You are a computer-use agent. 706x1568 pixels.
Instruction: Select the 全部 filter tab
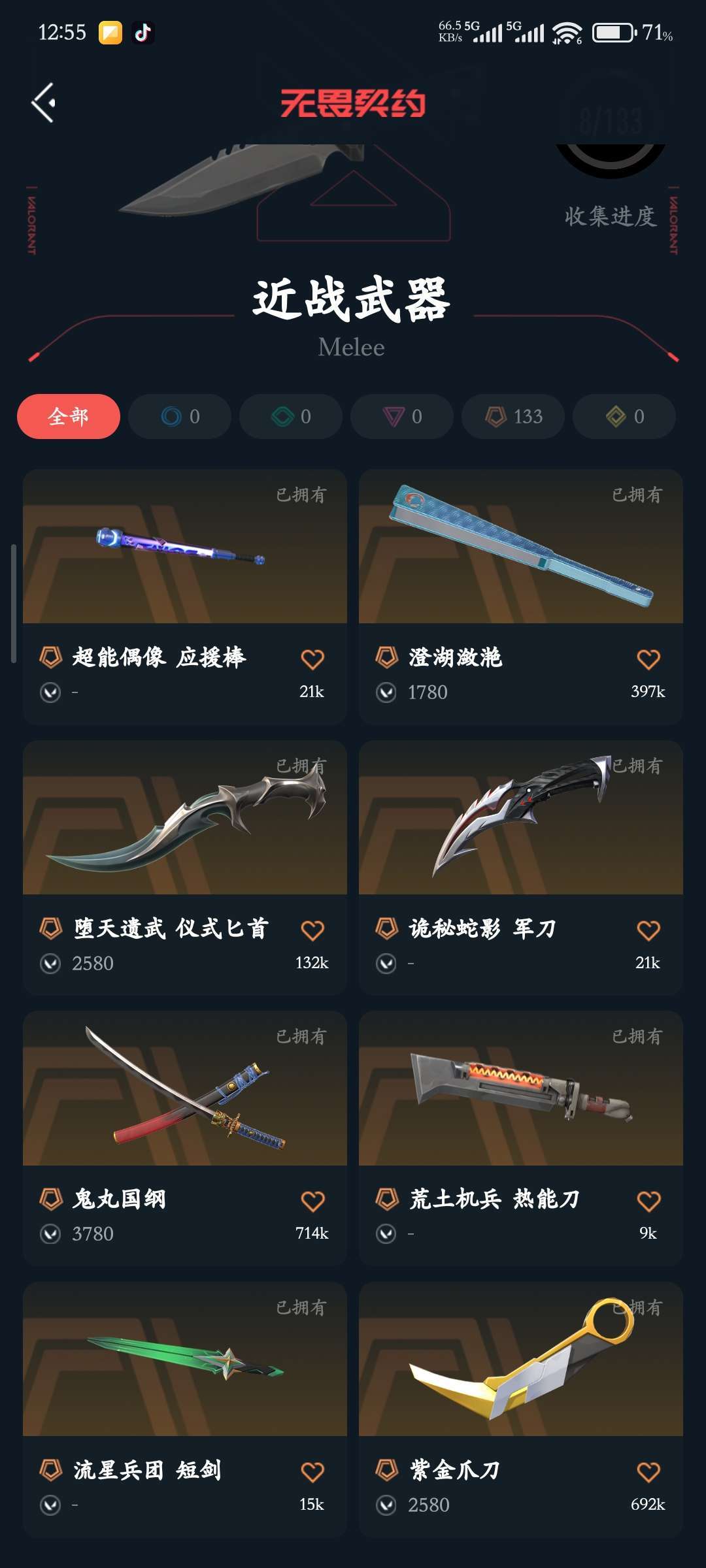tap(68, 416)
